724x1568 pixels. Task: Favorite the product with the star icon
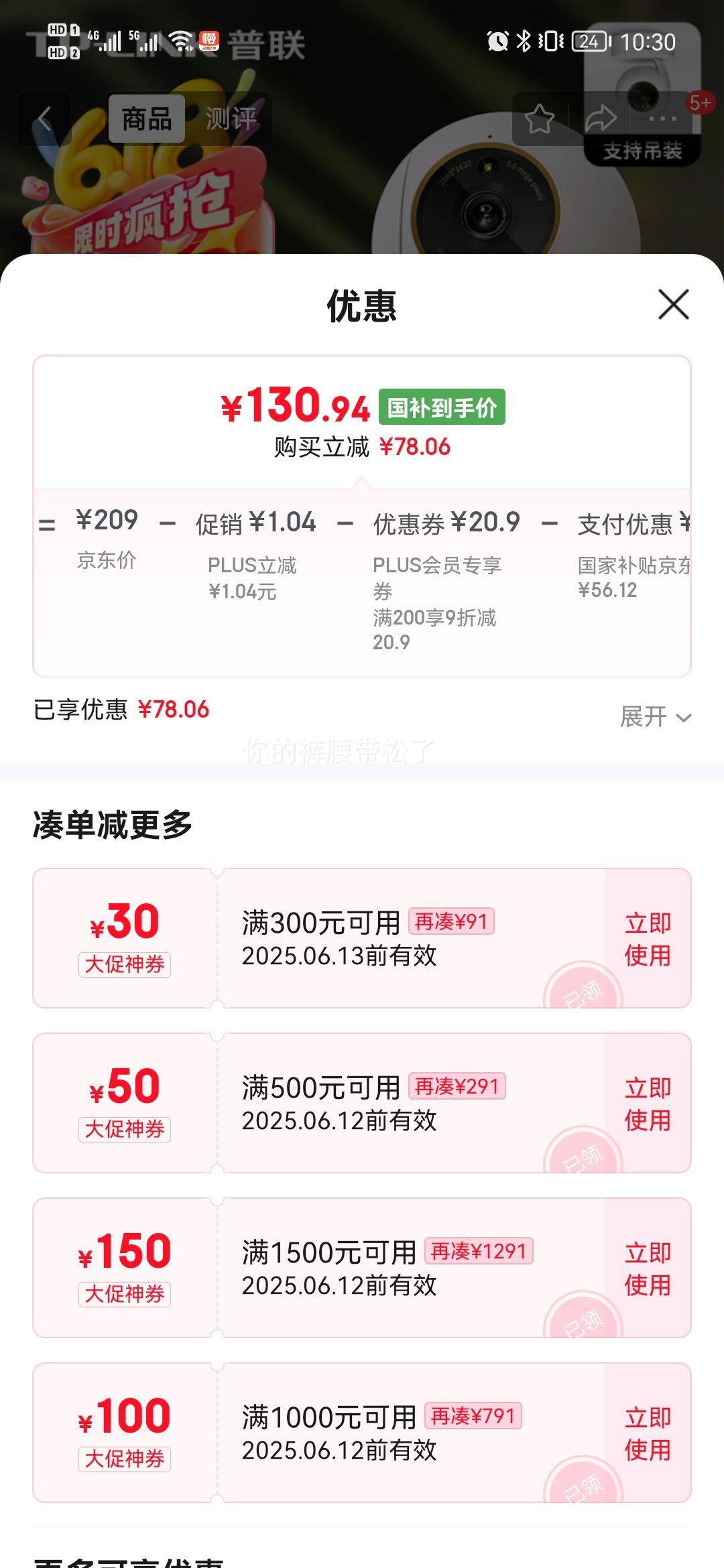(539, 119)
